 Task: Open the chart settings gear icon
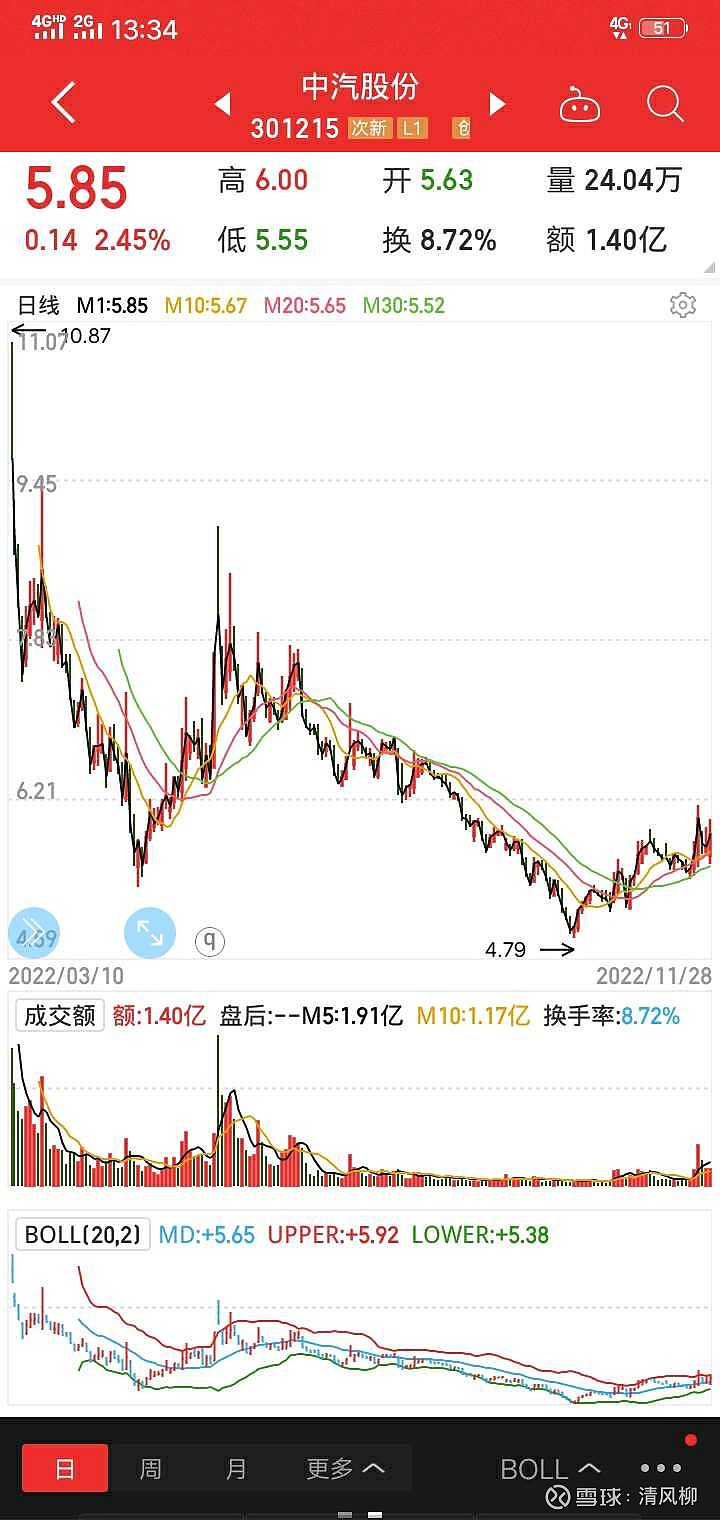tap(684, 306)
